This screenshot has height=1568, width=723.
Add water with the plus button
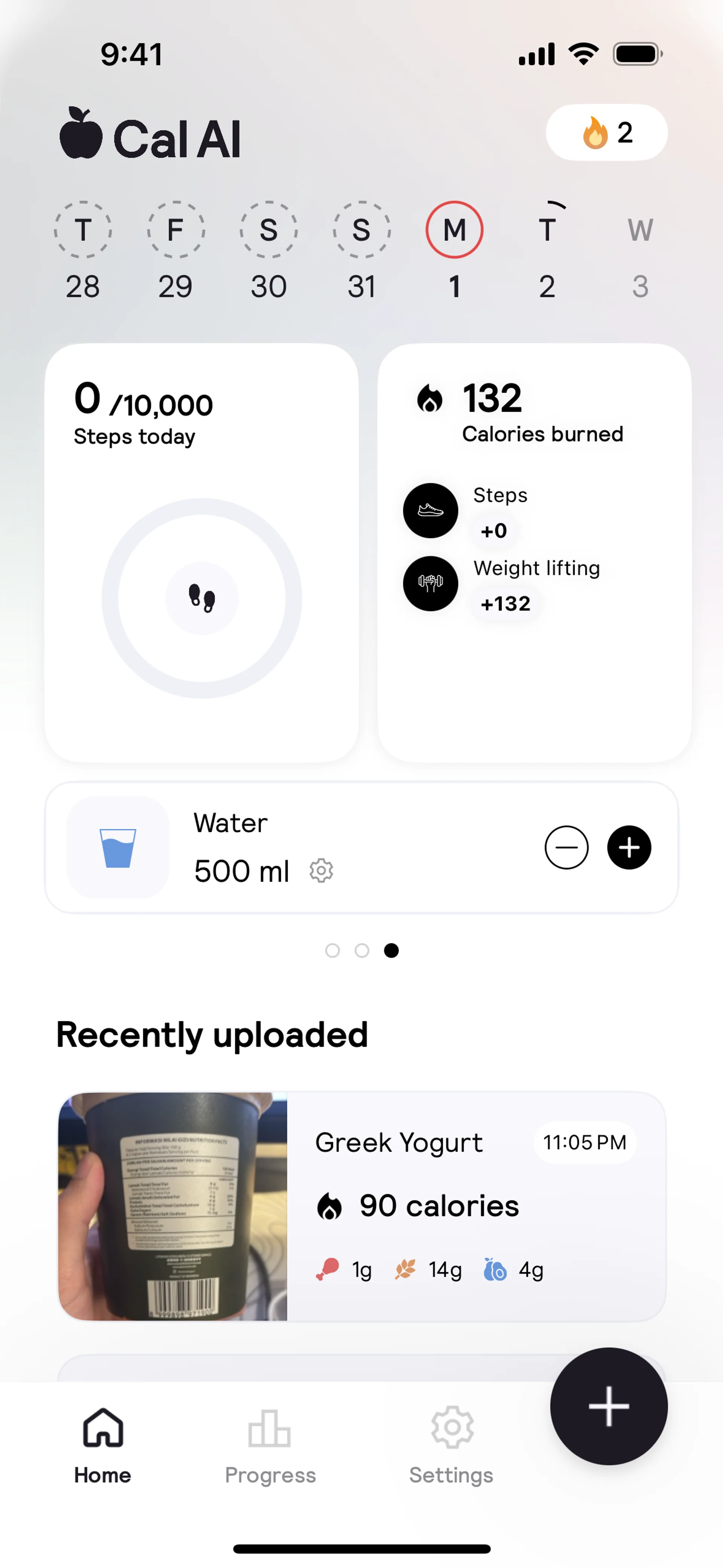point(628,847)
